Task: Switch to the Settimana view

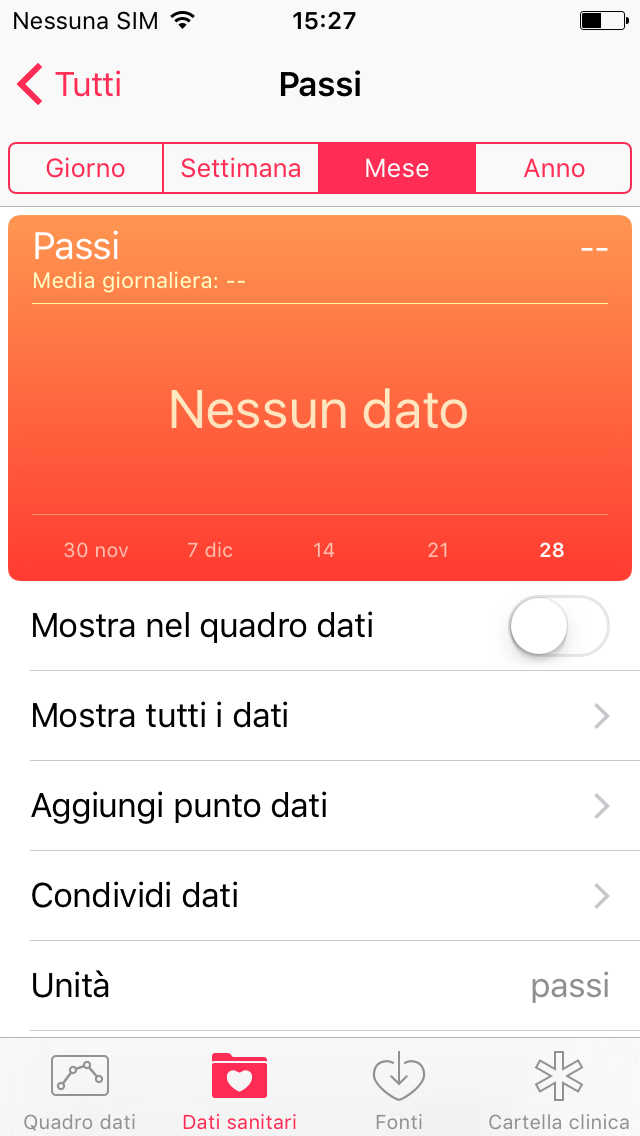Action: [241, 168]
